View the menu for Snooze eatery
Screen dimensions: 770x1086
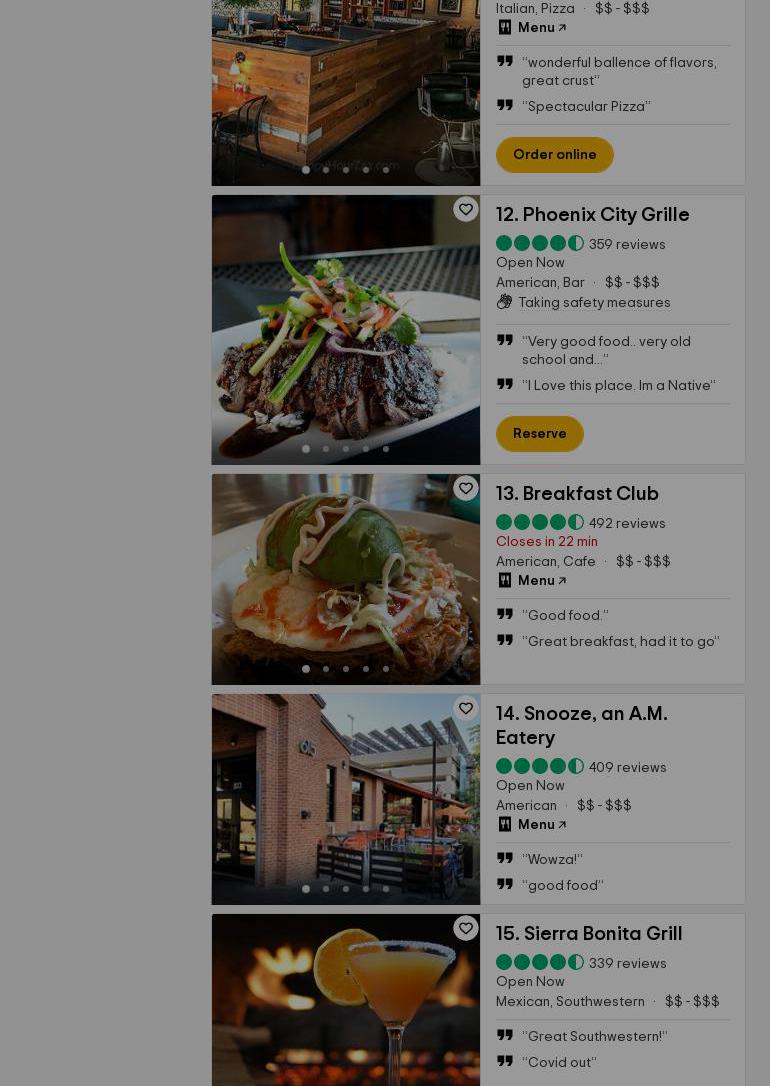(x=541, y=825)
